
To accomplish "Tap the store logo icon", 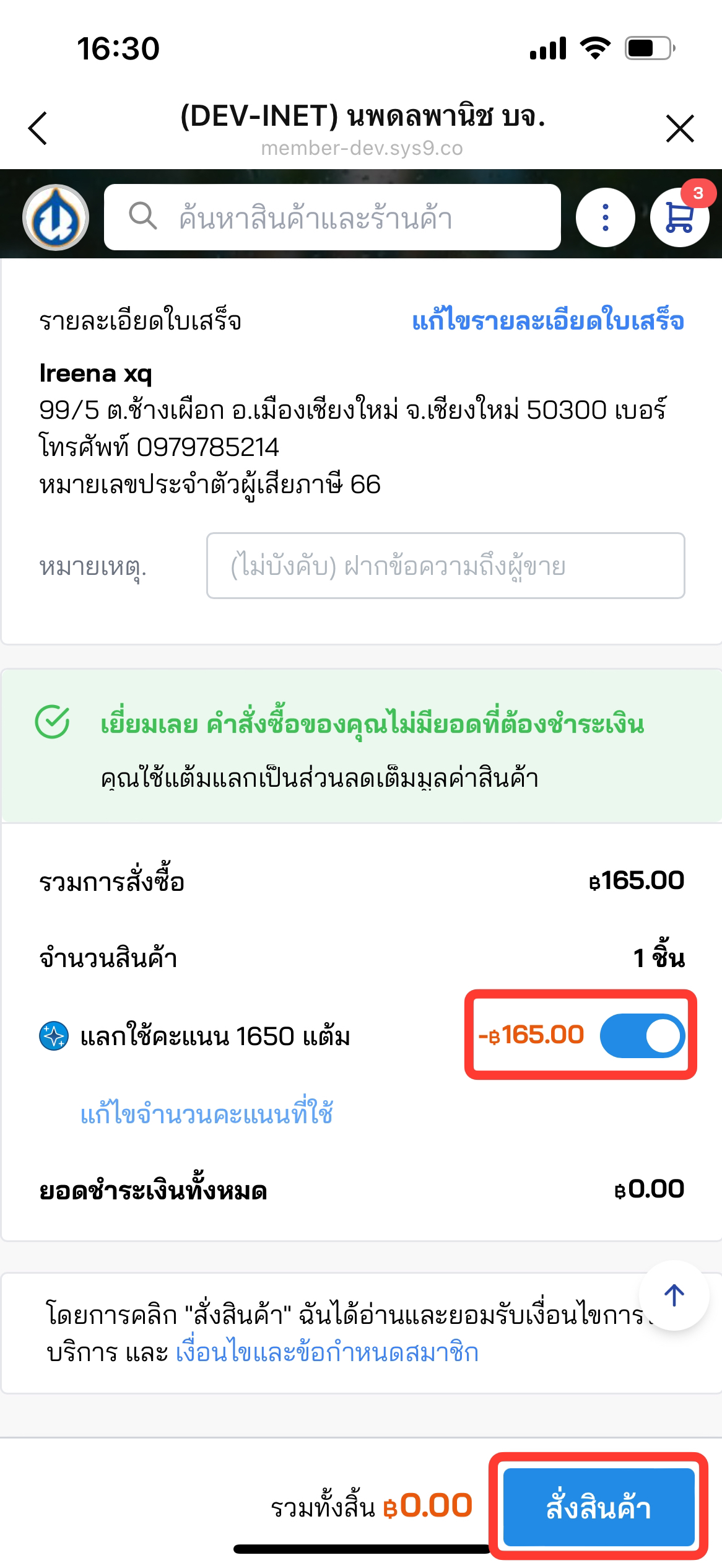I will click(x=56, y=217).
